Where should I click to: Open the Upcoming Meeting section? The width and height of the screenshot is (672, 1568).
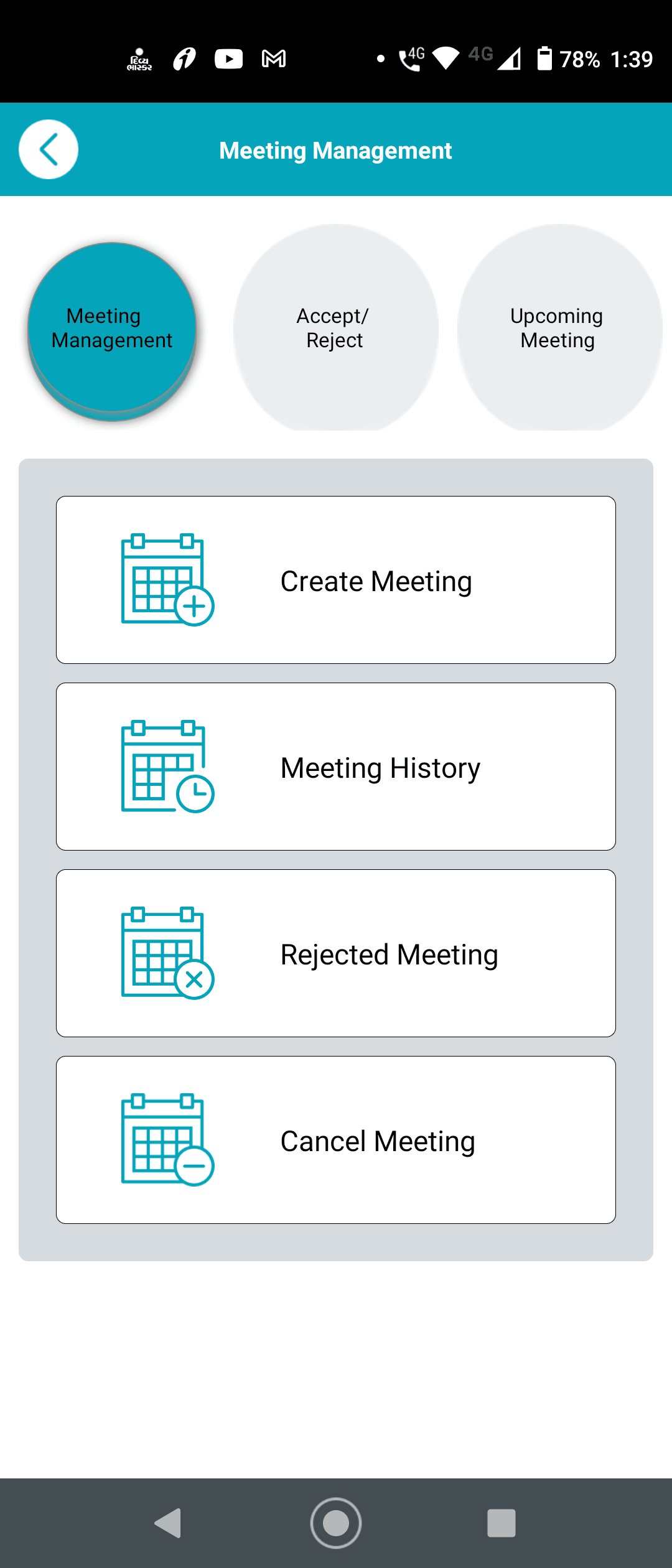point(557,327)
